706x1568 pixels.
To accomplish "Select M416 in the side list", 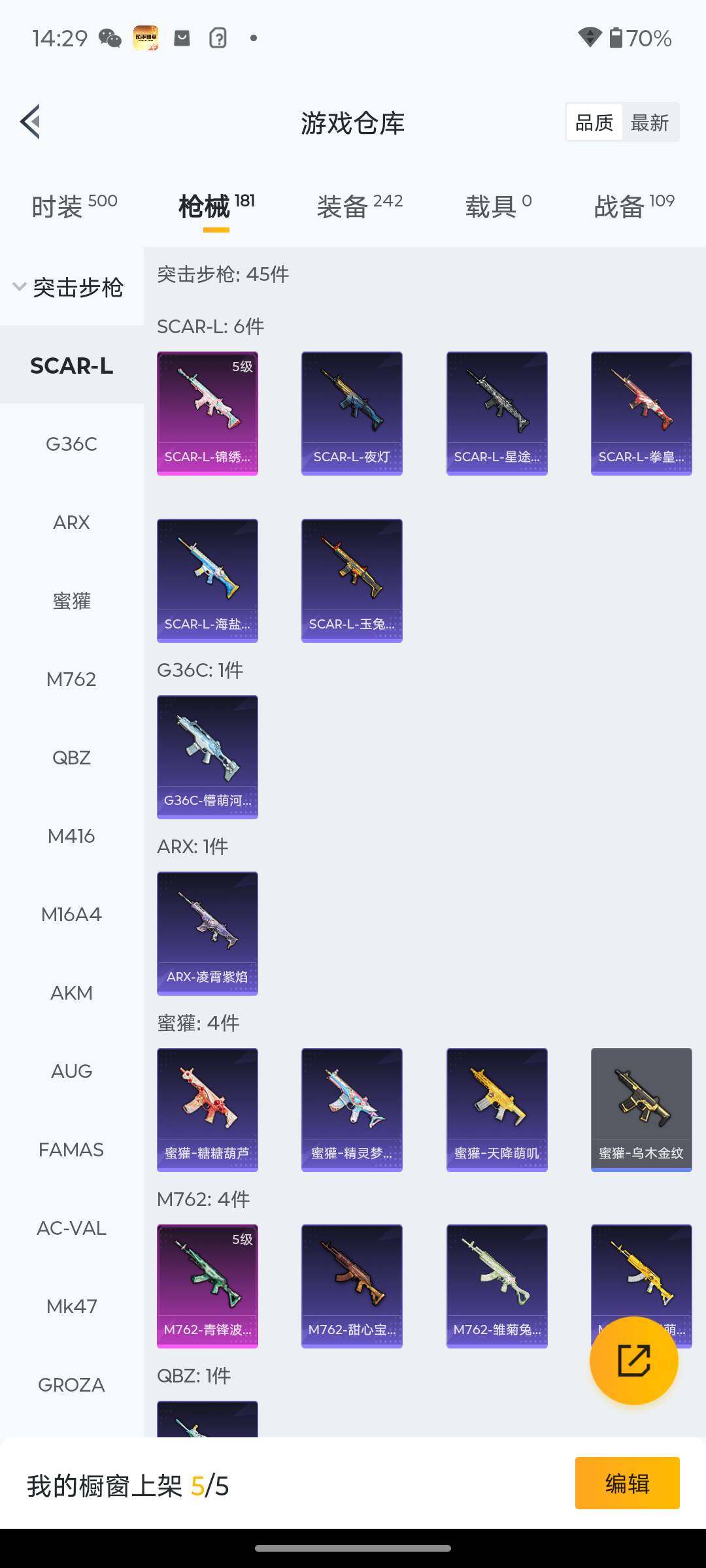I will (71, 836).
